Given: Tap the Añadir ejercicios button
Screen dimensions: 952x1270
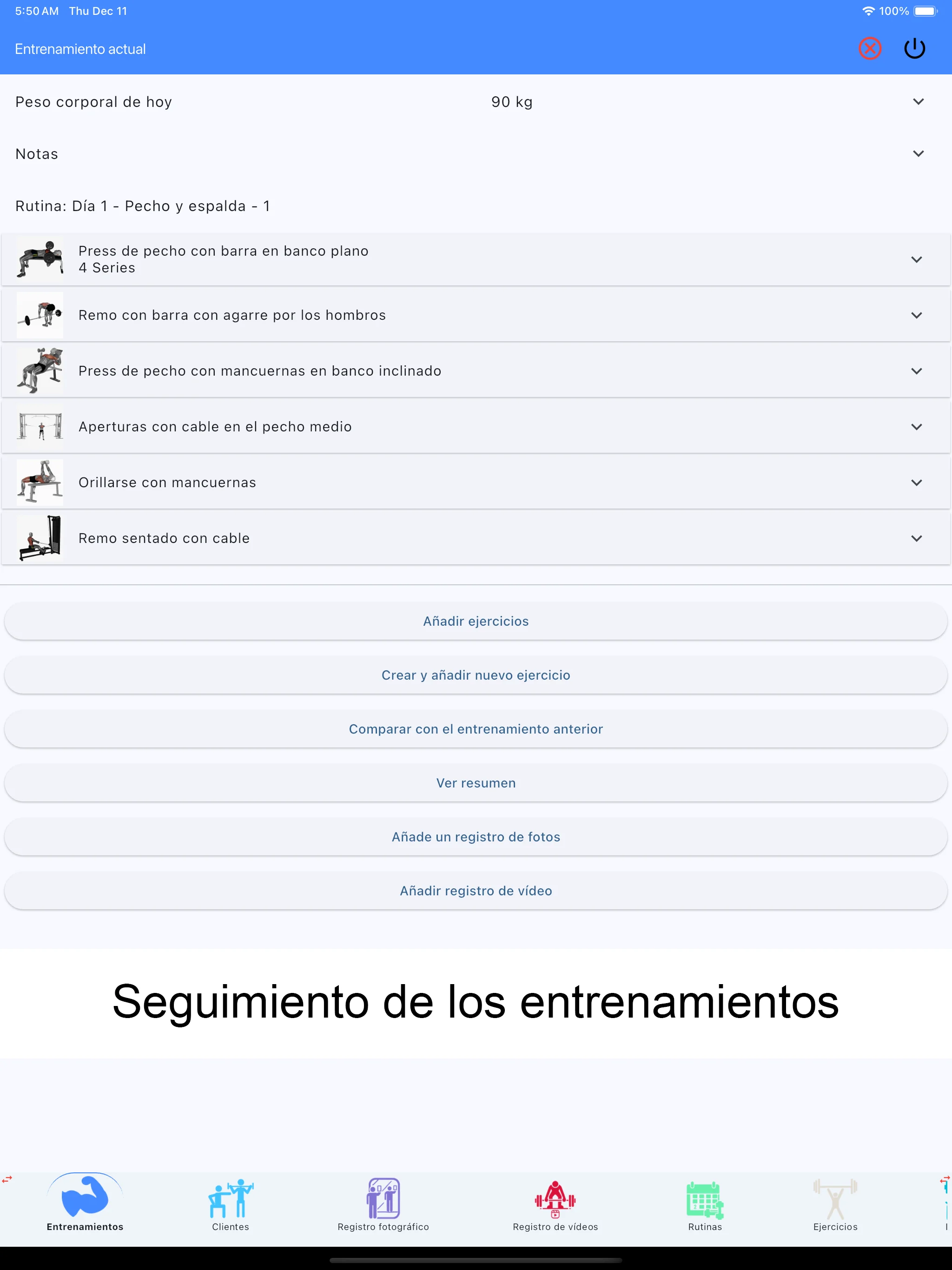Looking at the screenshot, I should pyautogui.click(x=476, y=621).
